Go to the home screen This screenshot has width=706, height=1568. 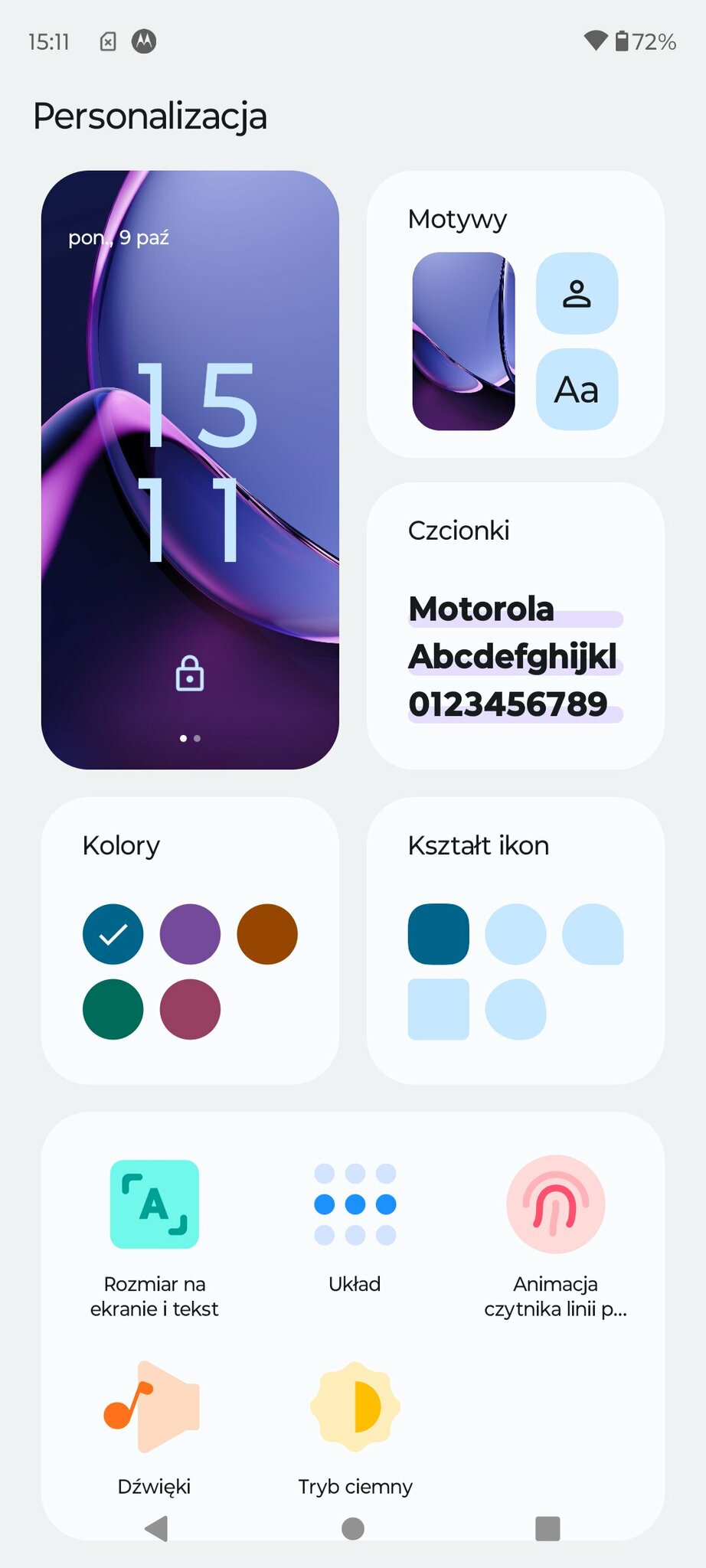(352, 1528)
